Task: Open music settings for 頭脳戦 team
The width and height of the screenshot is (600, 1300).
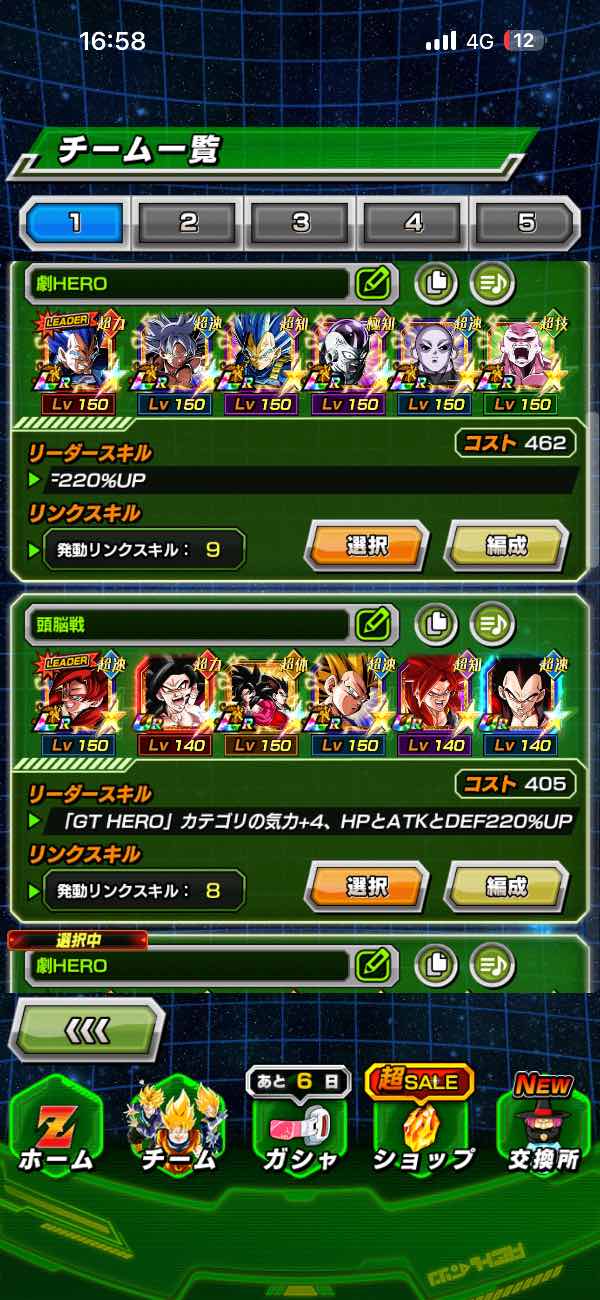Action: coord(491,624)
